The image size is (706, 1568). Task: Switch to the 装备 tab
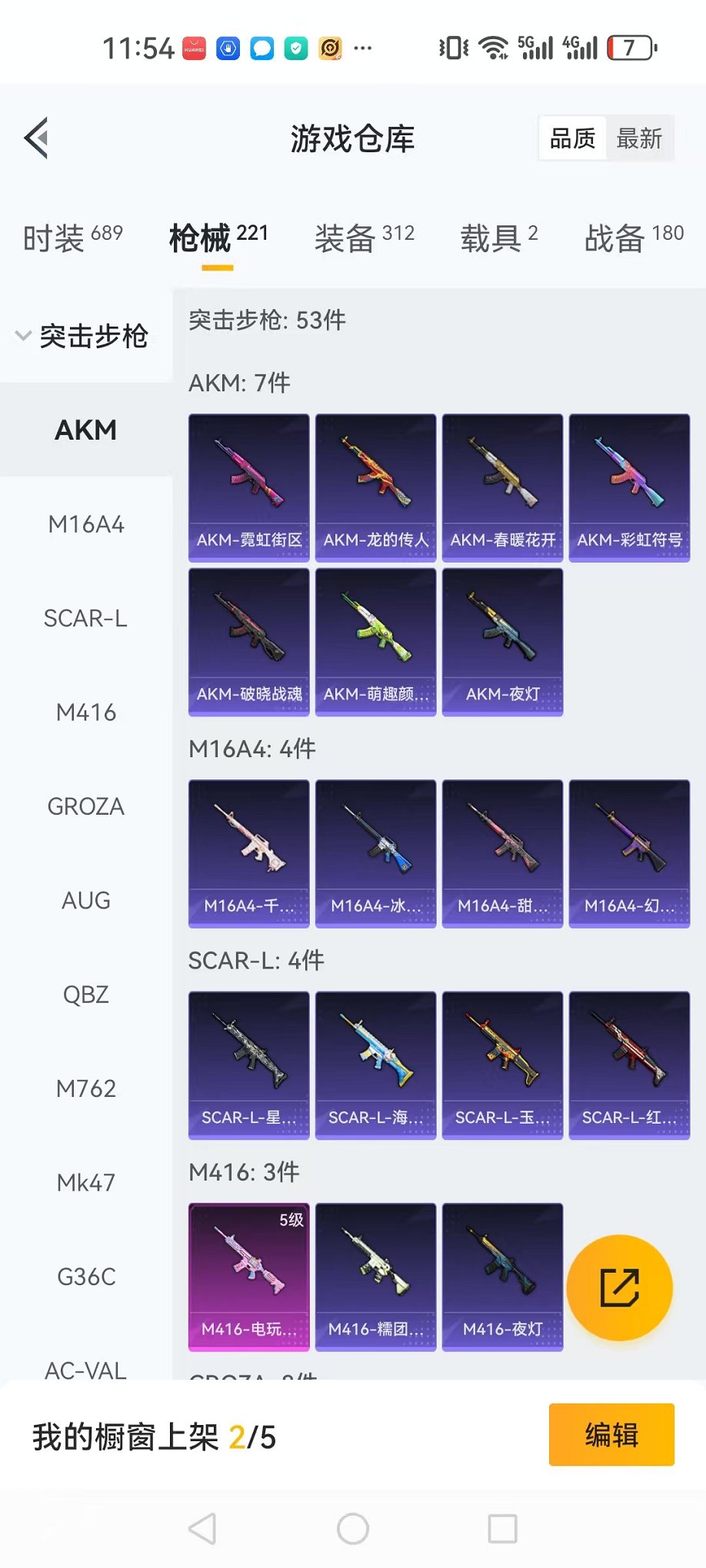(364, 238)
